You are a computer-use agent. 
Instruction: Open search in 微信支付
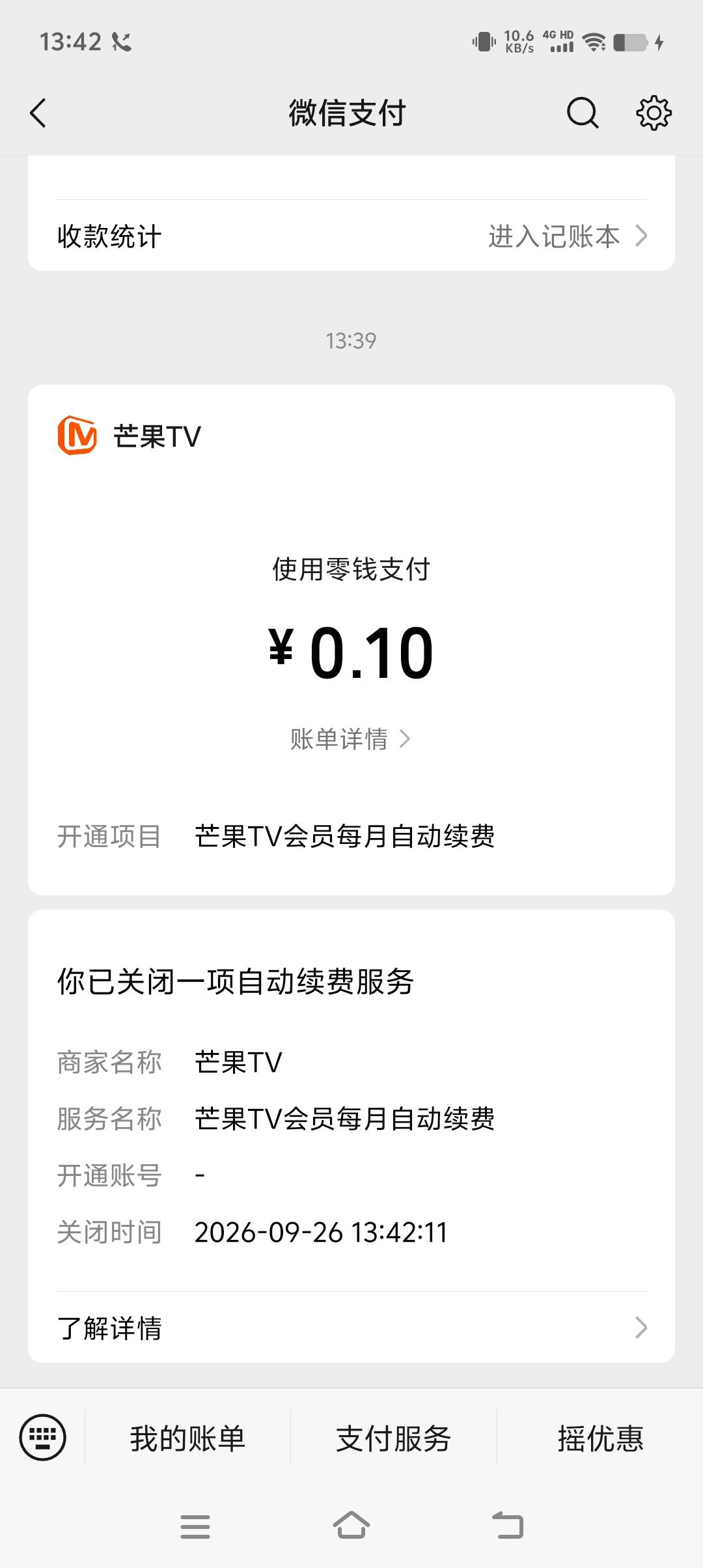point(582,113)
